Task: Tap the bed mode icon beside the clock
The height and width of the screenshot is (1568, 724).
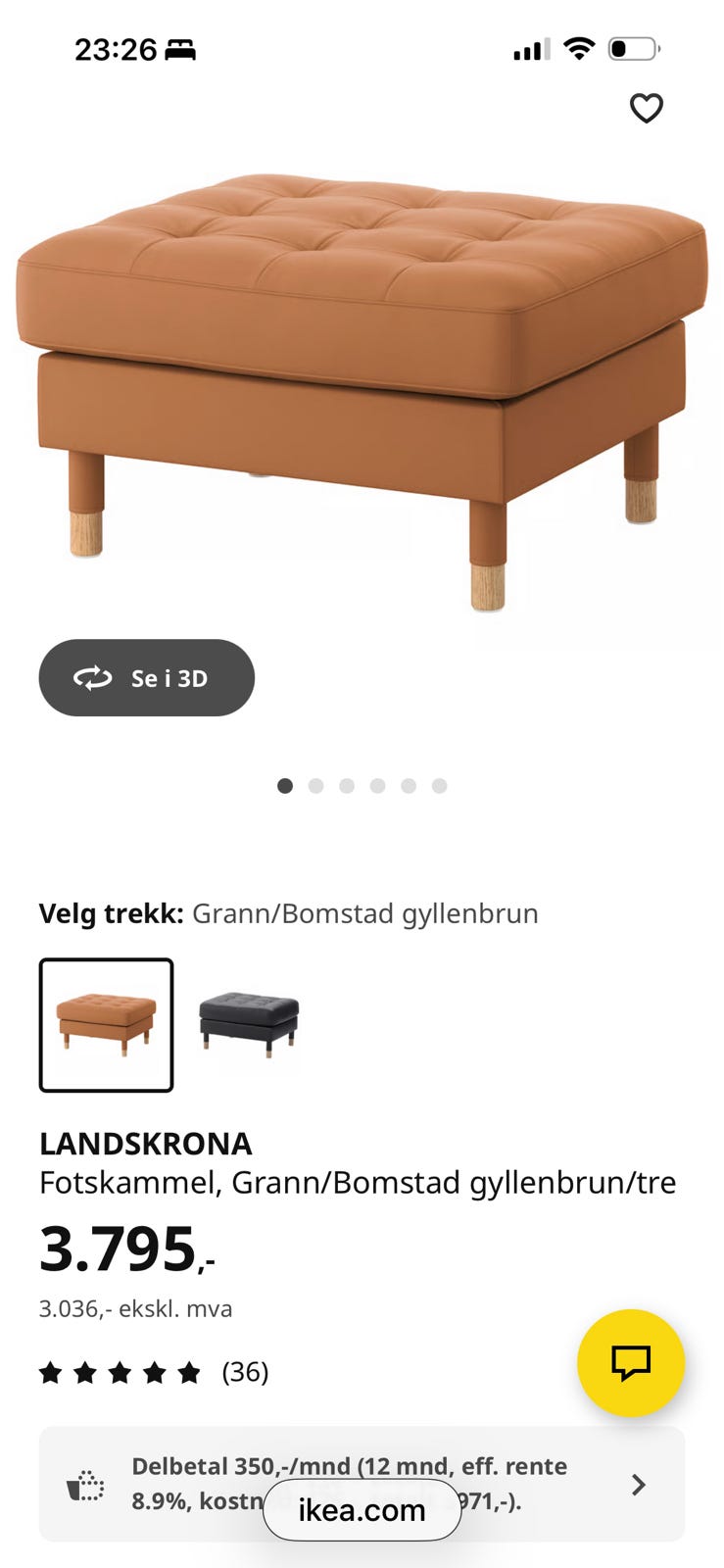Action: [x=182, y=49]
